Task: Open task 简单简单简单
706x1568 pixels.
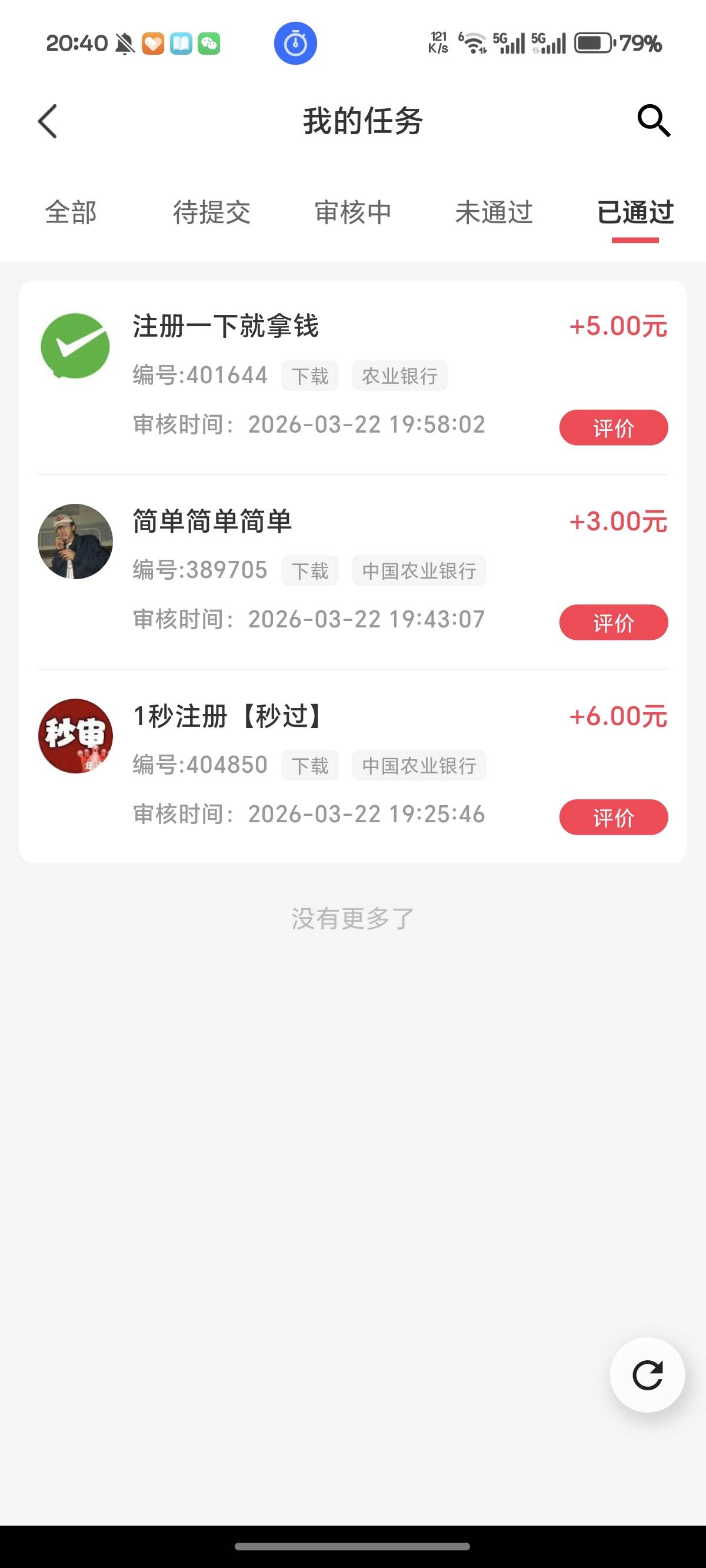Action: click(212, 521)
